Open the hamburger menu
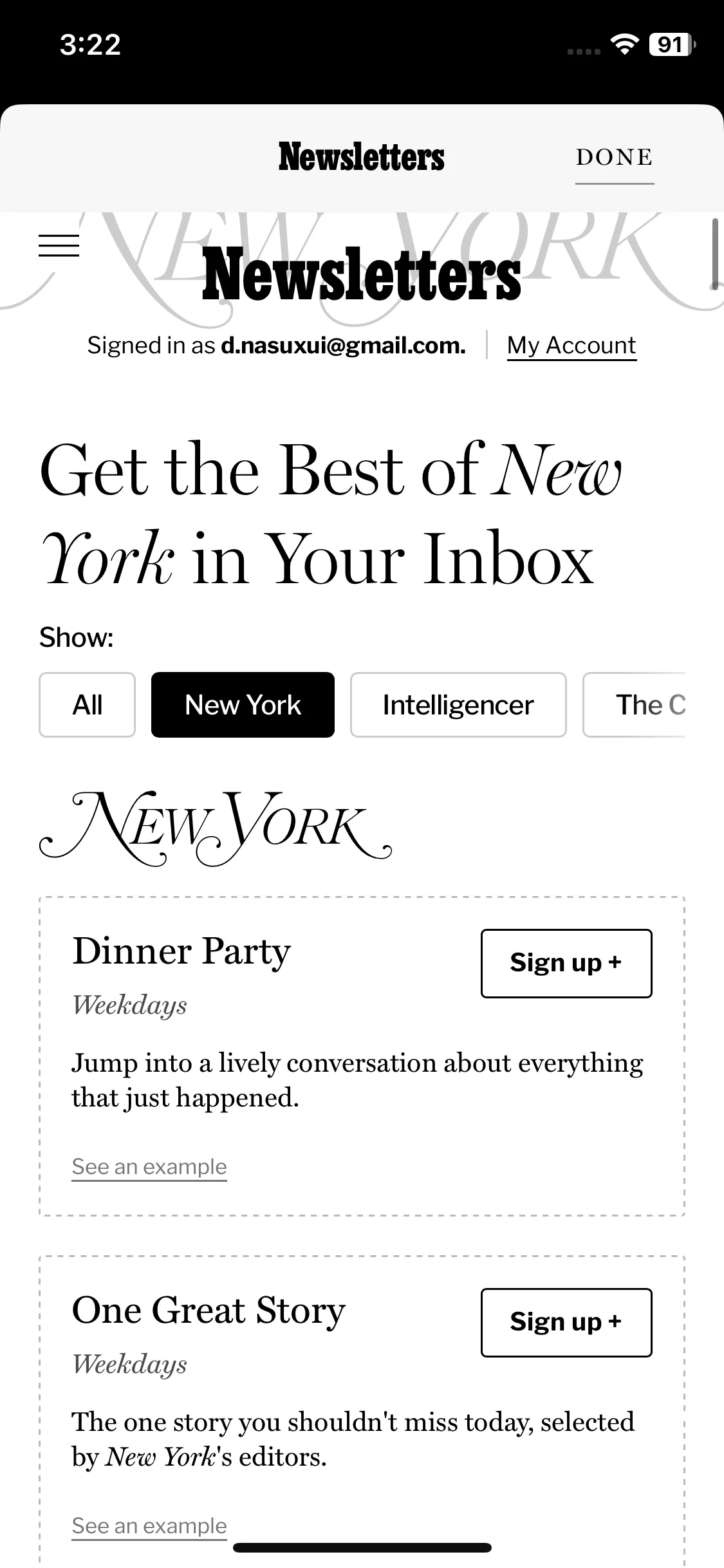 tap(59, 246)
